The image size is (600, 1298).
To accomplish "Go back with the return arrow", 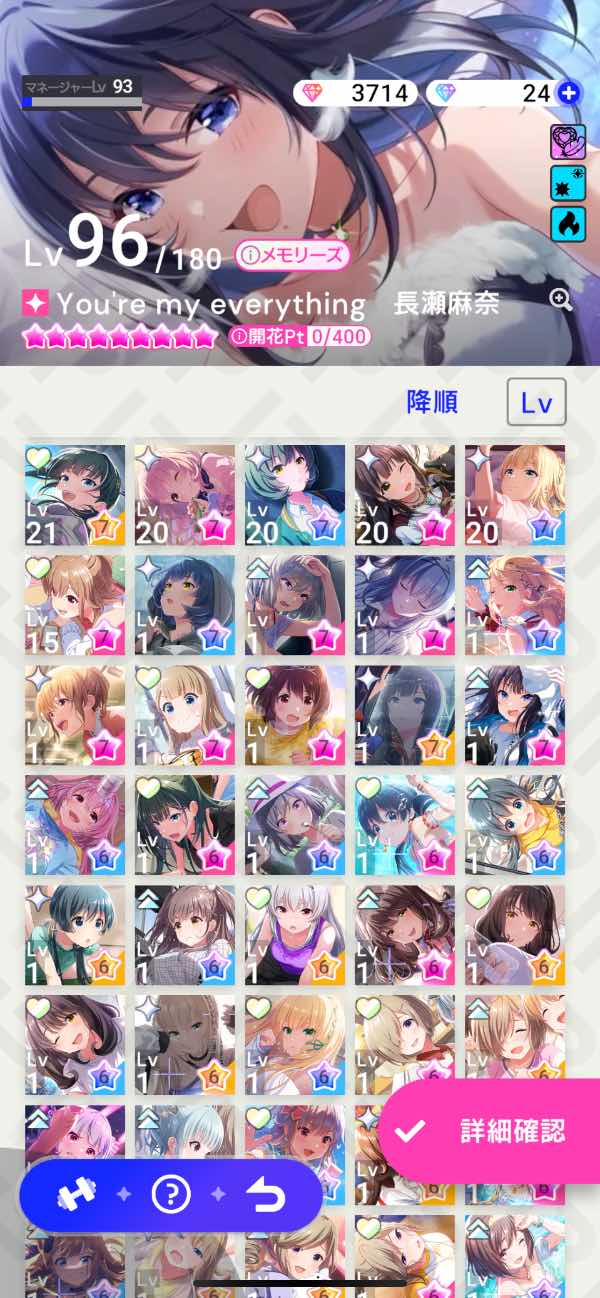I will (265, 1194).
